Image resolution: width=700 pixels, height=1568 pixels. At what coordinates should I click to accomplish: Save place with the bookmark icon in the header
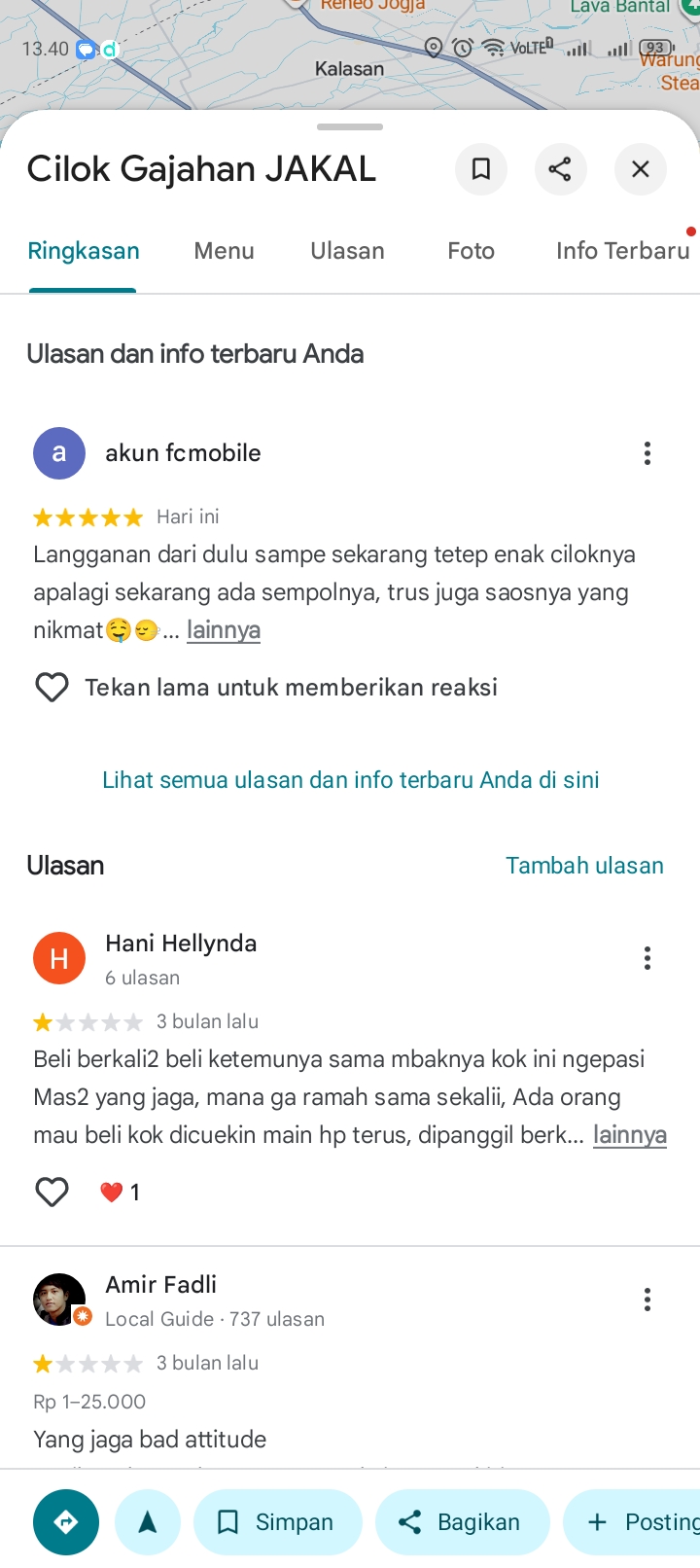click(x=480, y=169)
